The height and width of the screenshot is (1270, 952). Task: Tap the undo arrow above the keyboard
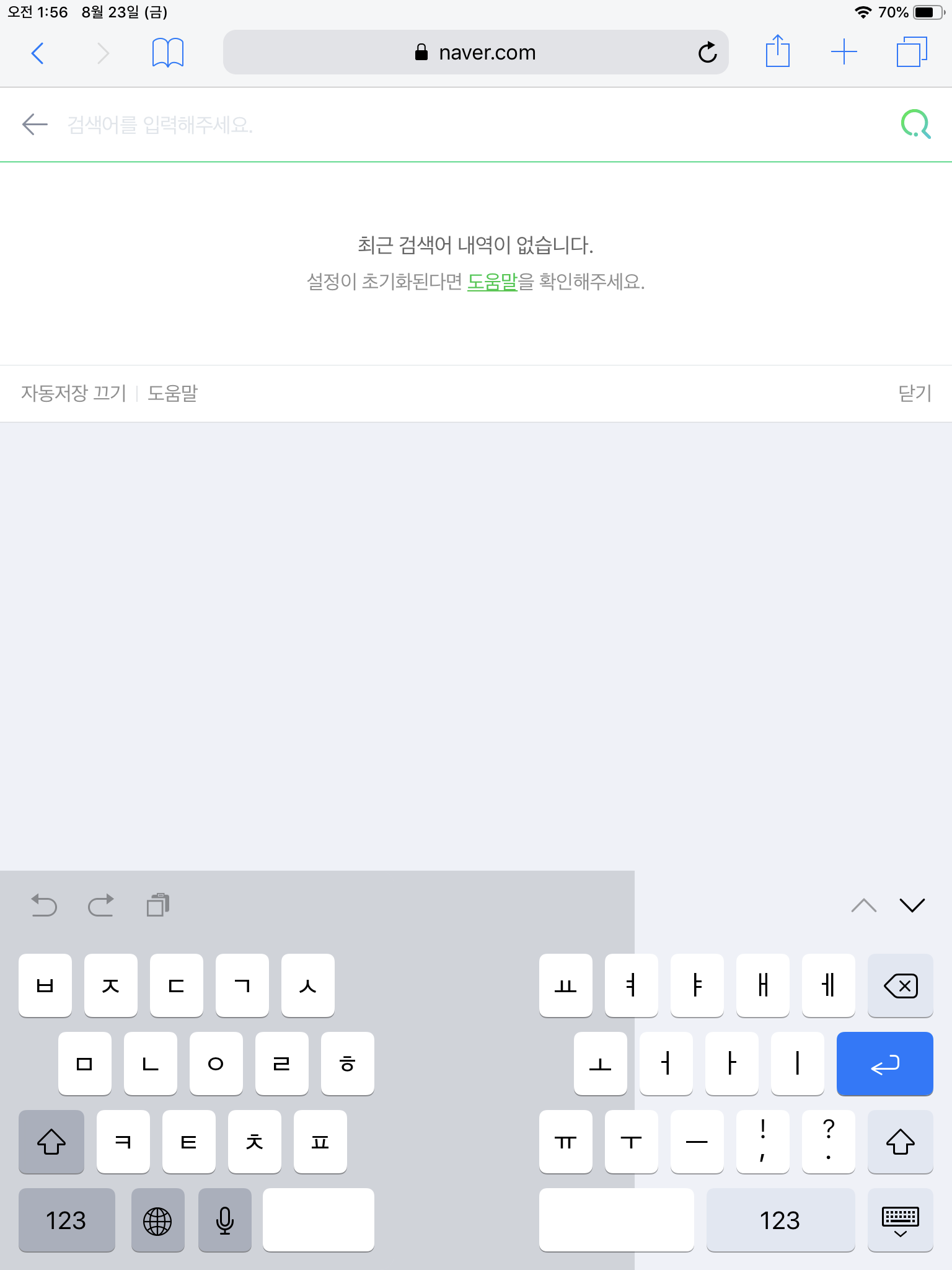tap(44, 905)
